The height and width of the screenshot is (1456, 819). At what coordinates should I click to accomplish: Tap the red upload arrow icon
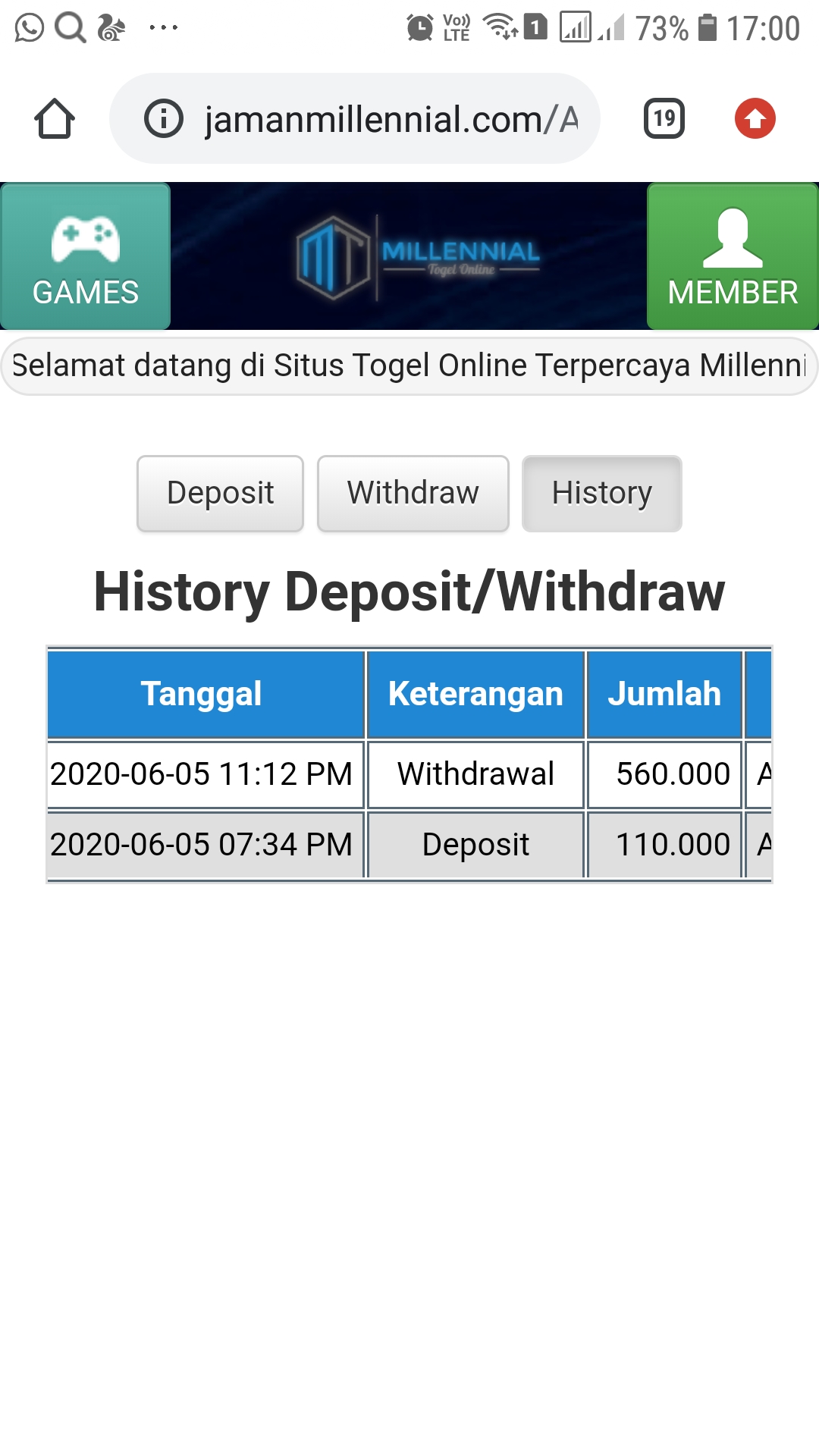click(755, 118)
